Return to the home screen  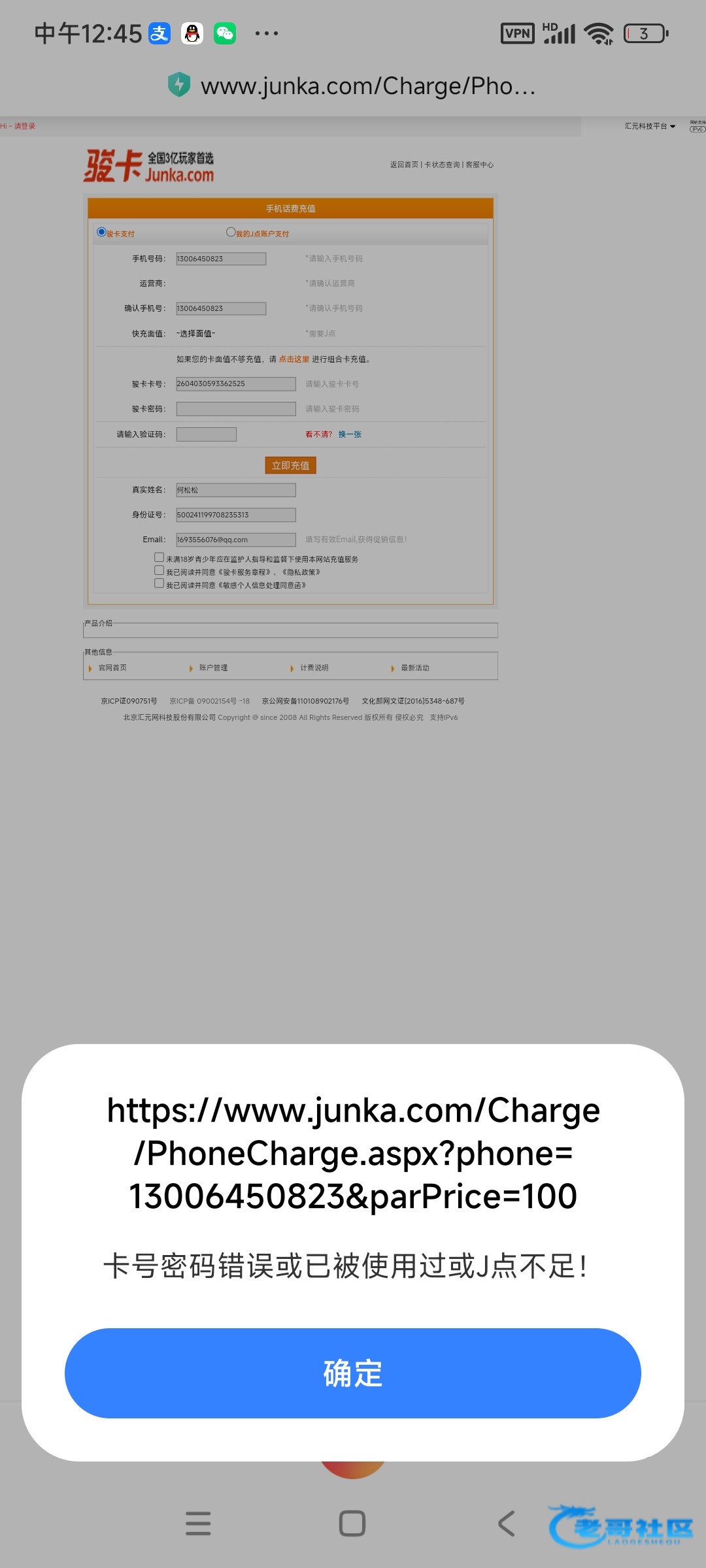click(352, 1523)
